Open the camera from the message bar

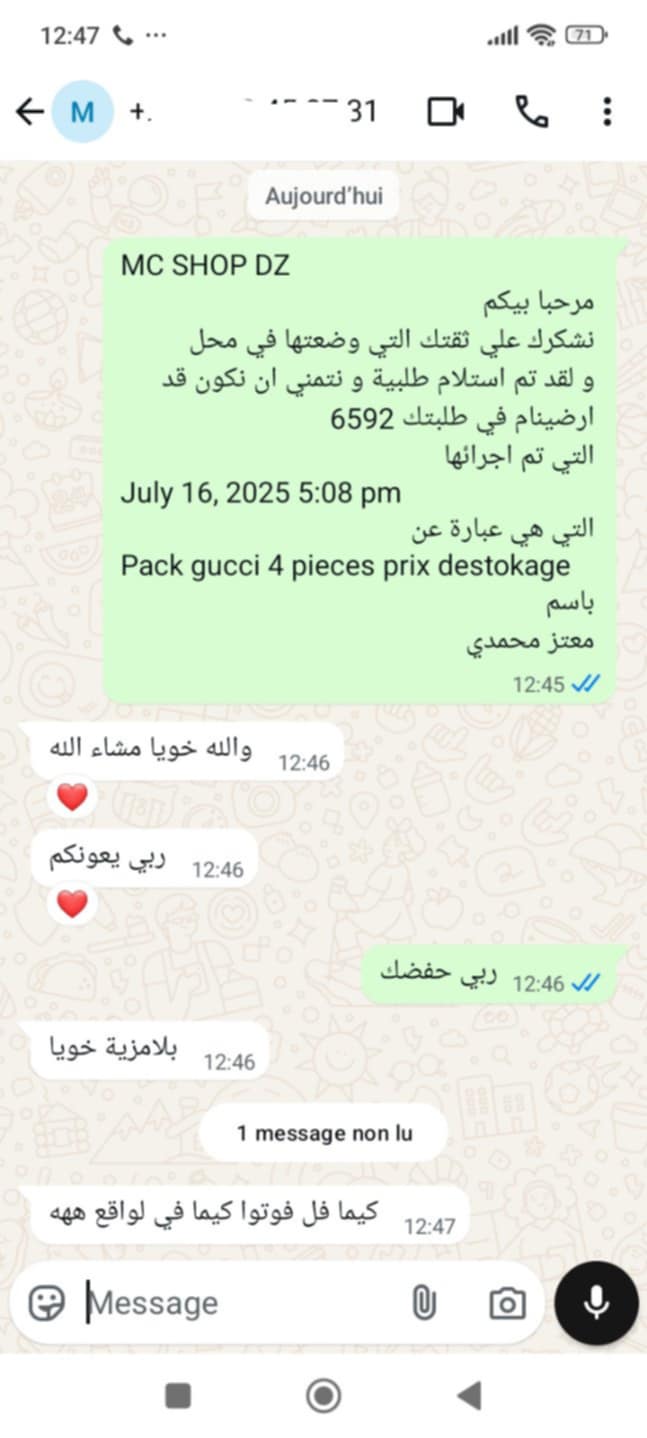(507, 1302)
